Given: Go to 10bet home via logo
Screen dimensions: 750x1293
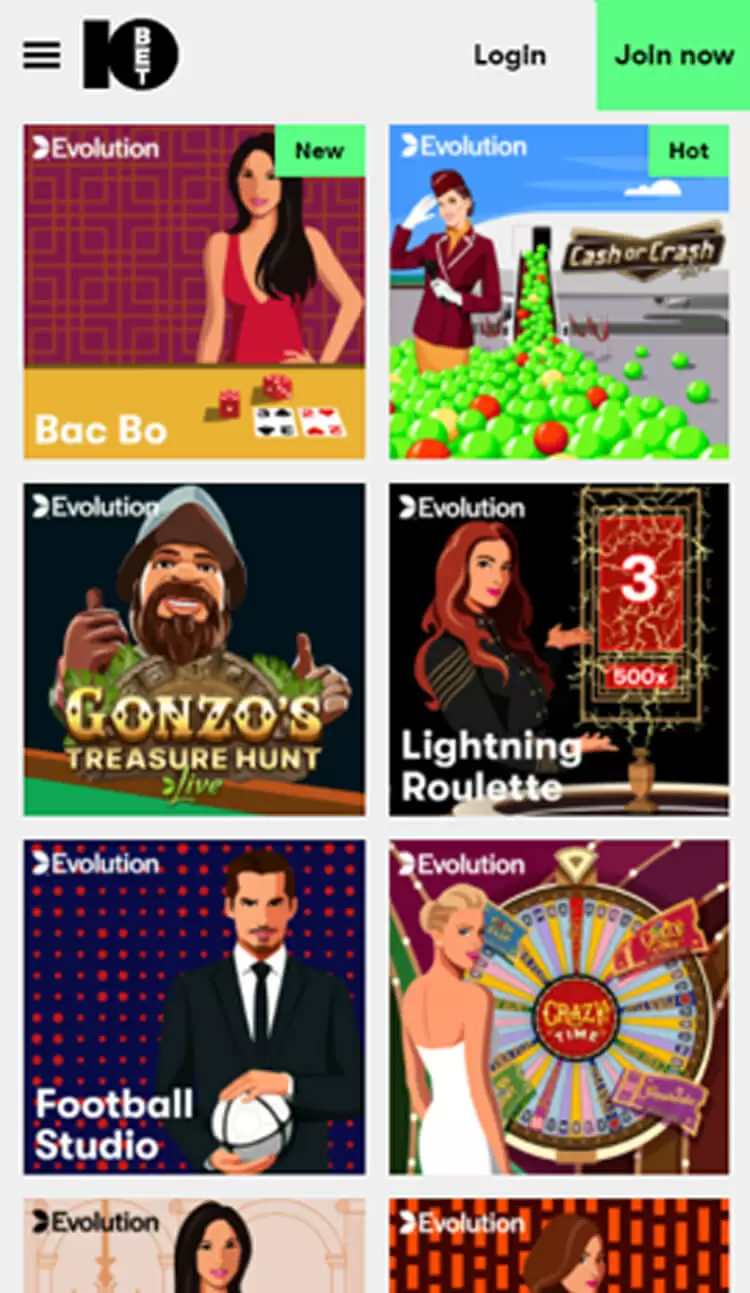Looking at the screenshot, I should (x=130, y=55).
